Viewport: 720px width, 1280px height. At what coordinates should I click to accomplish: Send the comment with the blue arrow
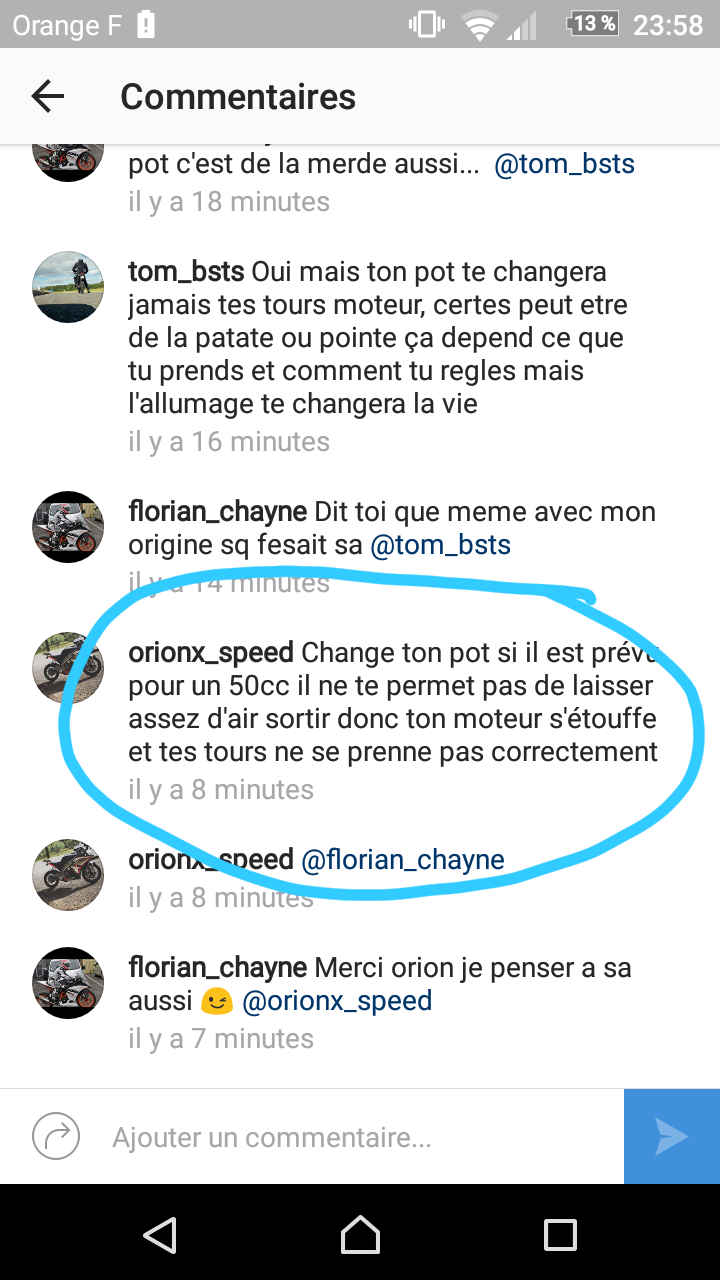[x=672, y=1137]
